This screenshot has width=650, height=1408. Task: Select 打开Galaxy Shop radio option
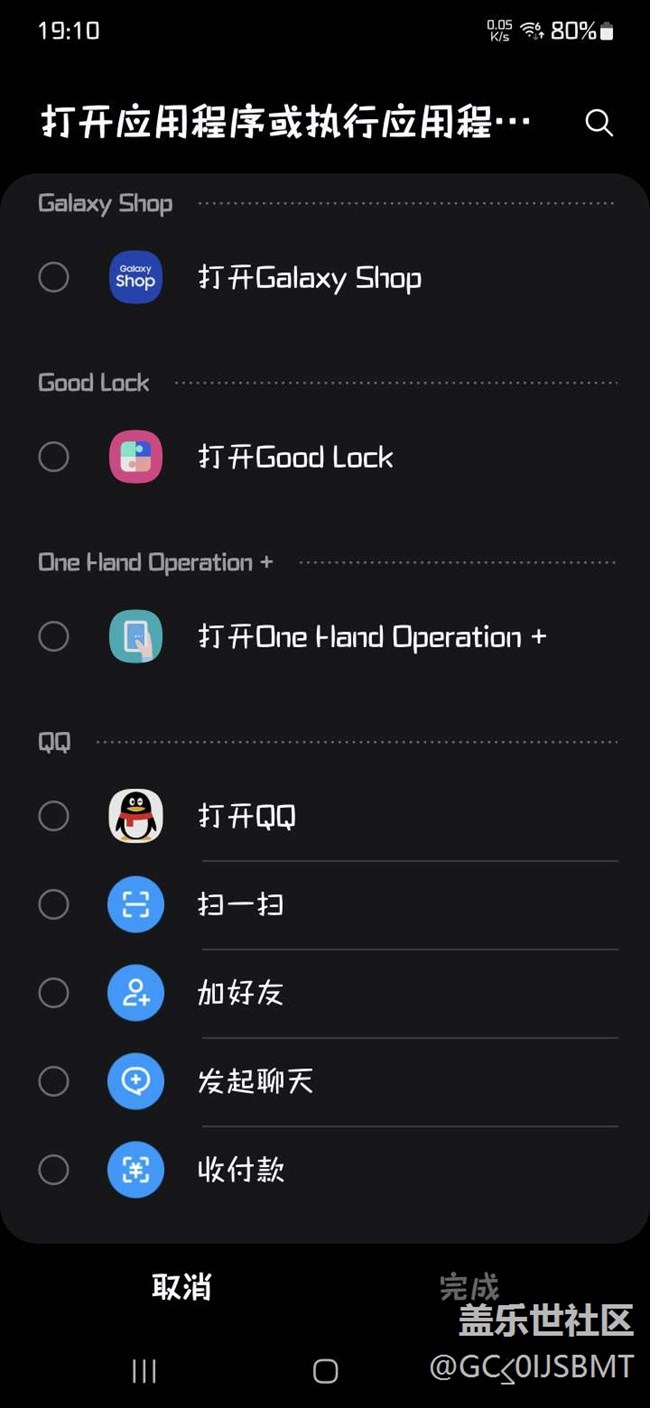(x=54, y=277)
